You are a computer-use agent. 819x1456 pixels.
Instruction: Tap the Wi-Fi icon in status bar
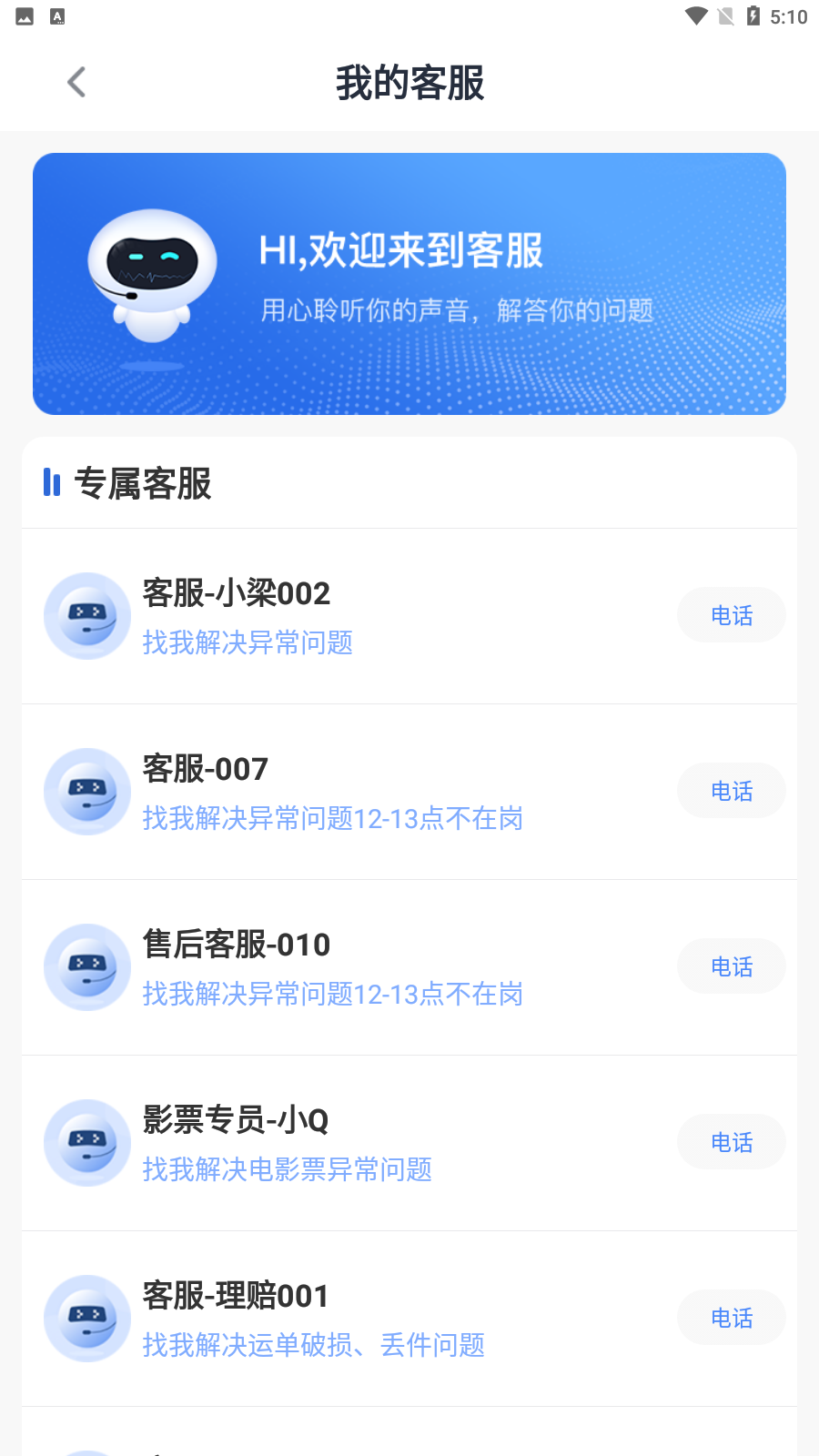(x=696, y=15)
